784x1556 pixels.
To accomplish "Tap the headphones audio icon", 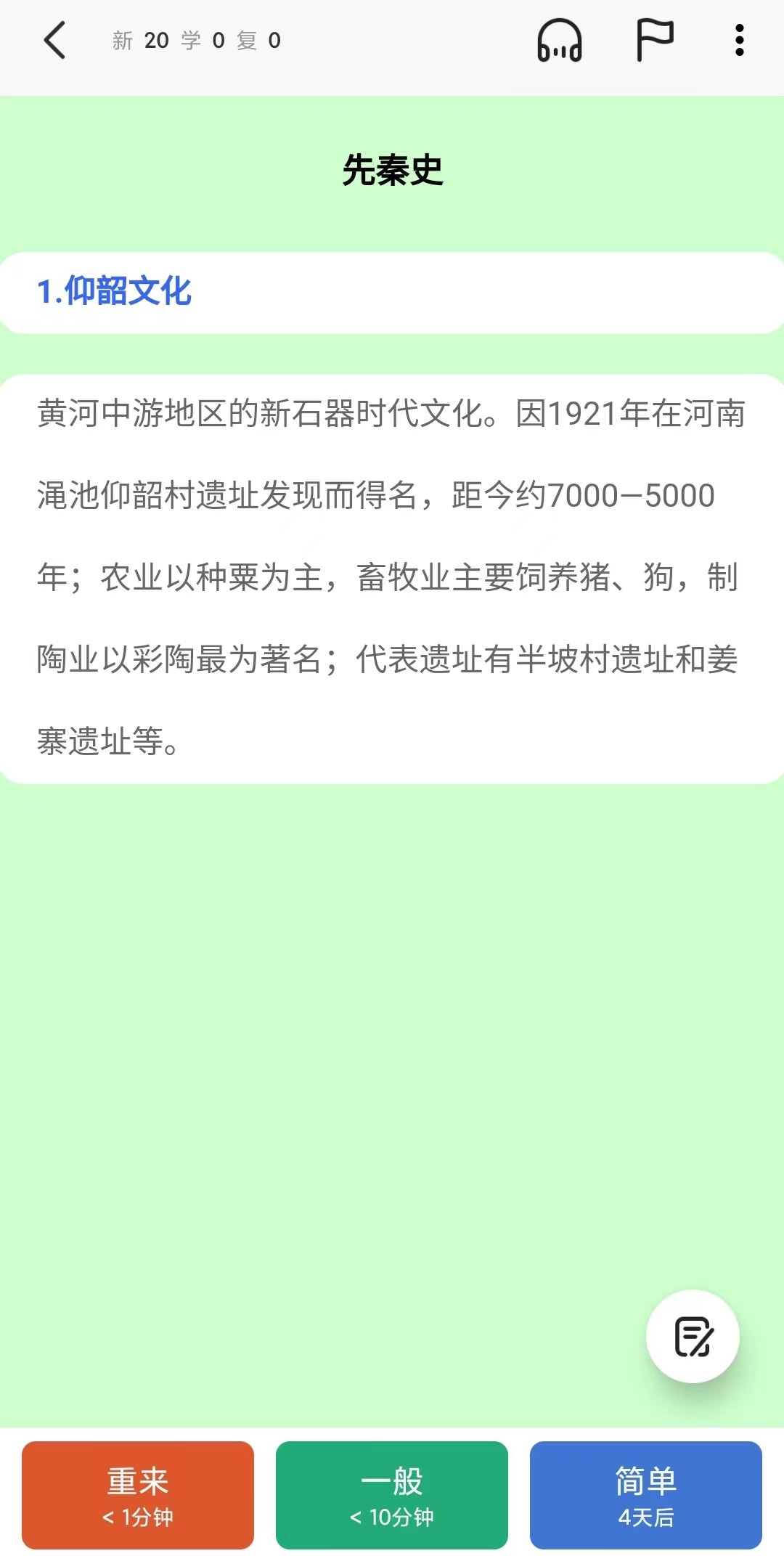I will [559, 40].
